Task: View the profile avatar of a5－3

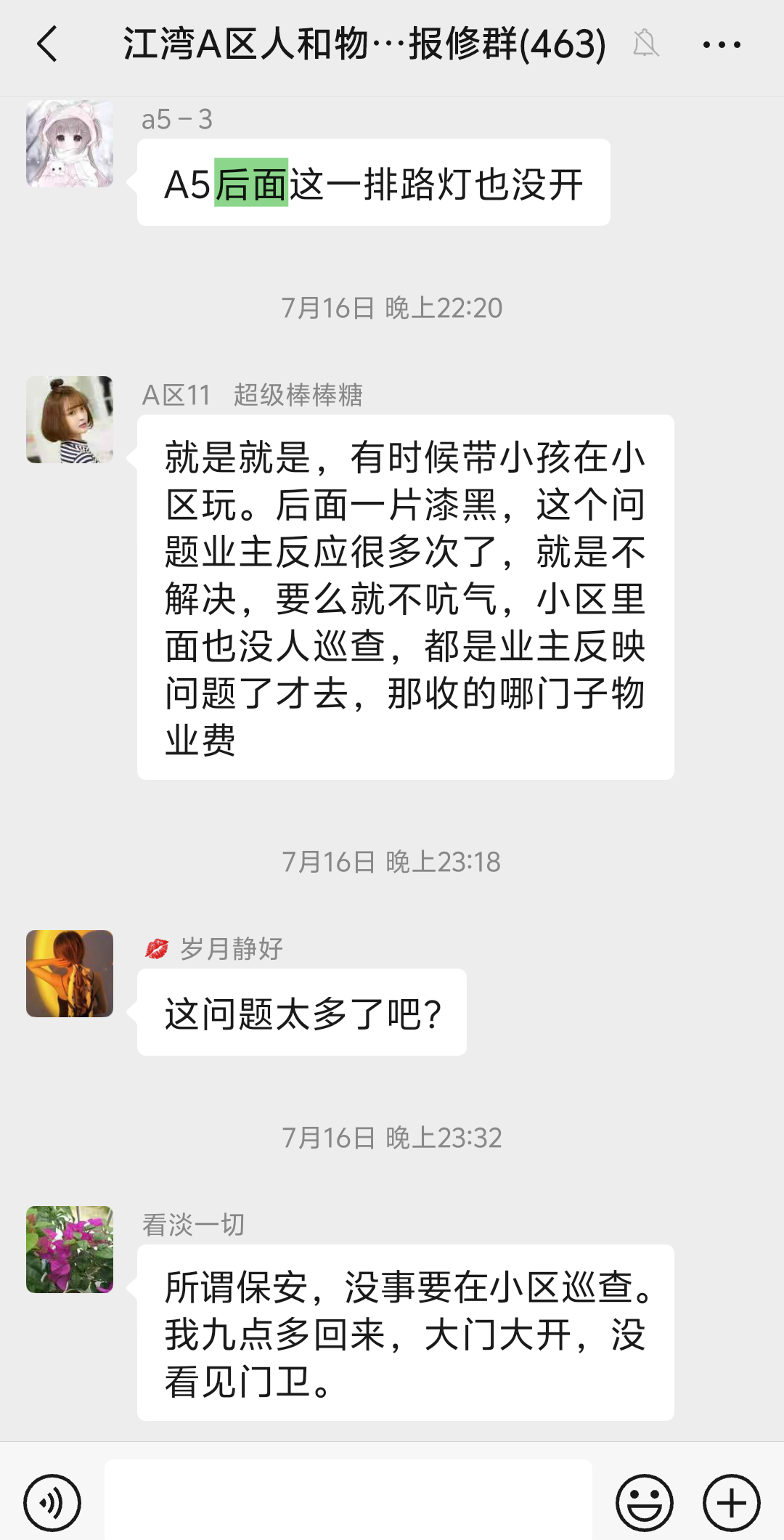Action: [x=70, y=144]
